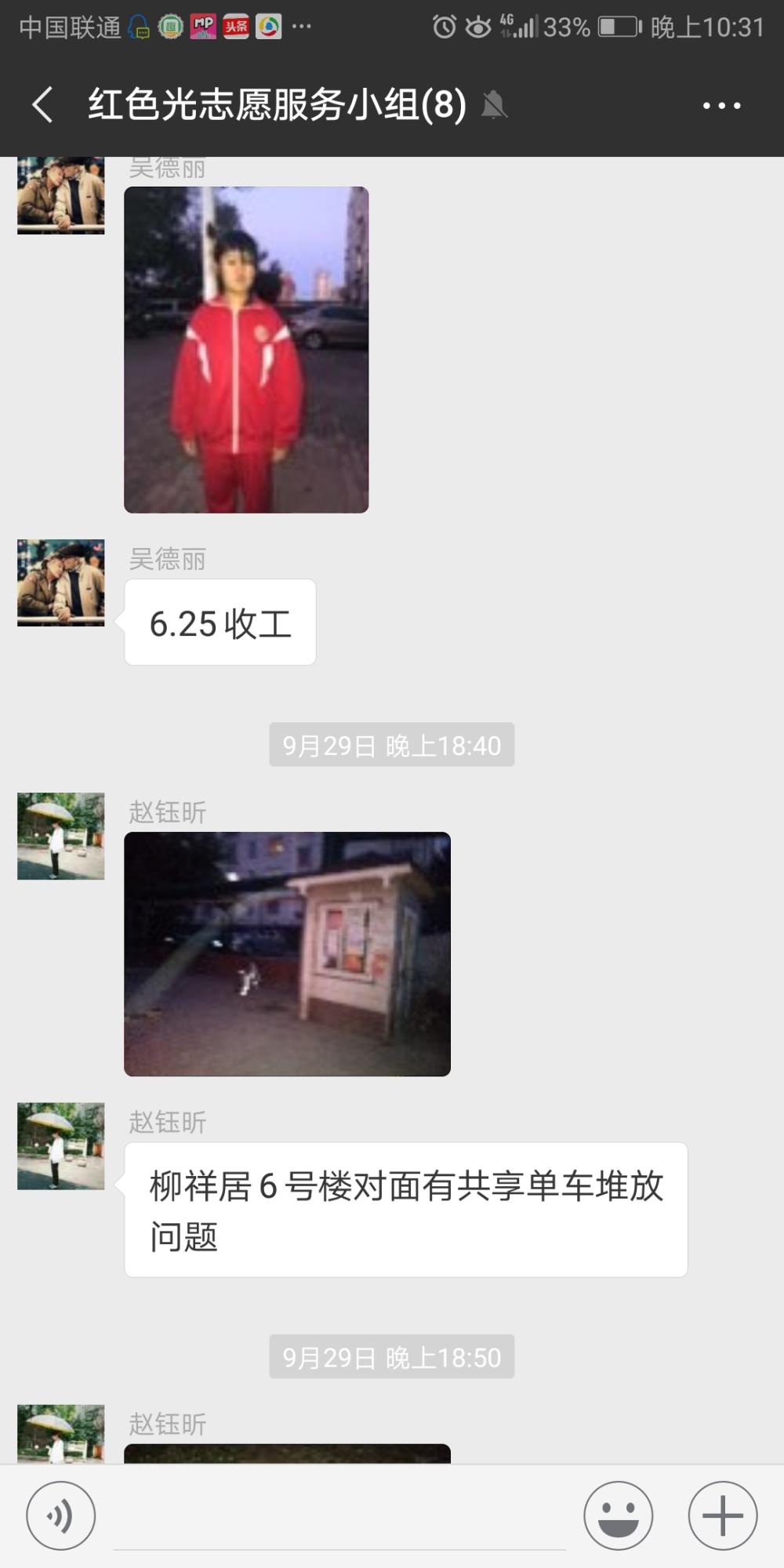The height and width of the screenshot is (1568, 784).
Task: Open the photo of the booth at night
Action: pos(287,954)
